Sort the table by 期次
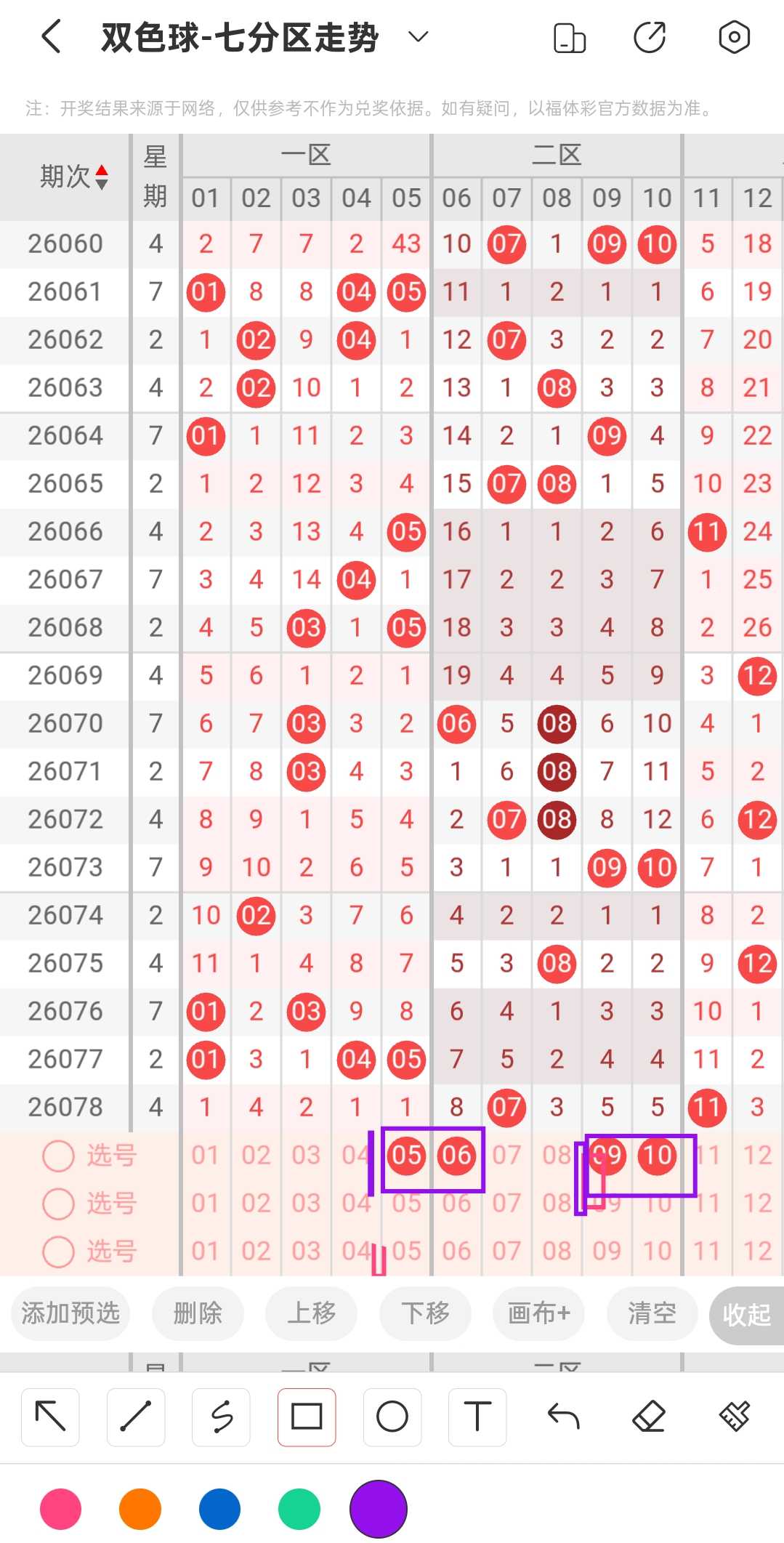Image resolution: width=784 pixels, height=1543 pixels. [74, 177]
